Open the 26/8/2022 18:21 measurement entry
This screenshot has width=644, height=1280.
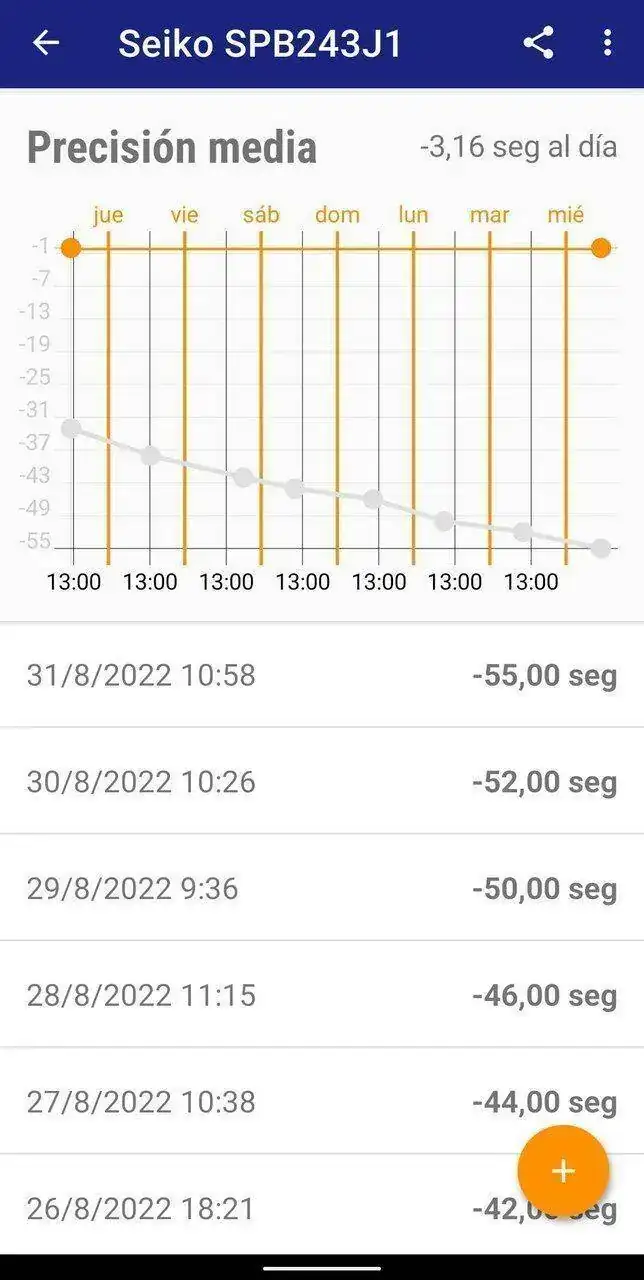click(250, 1208)
